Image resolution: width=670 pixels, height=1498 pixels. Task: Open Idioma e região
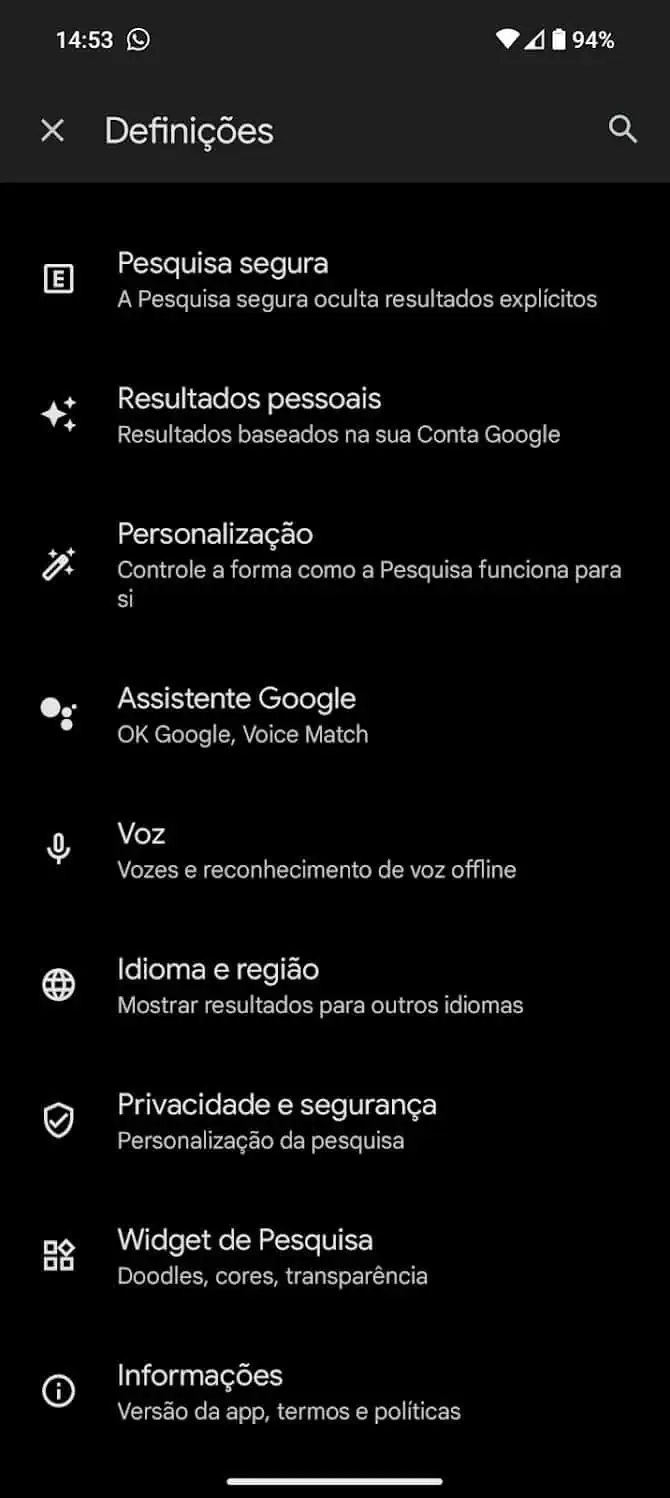335,985
